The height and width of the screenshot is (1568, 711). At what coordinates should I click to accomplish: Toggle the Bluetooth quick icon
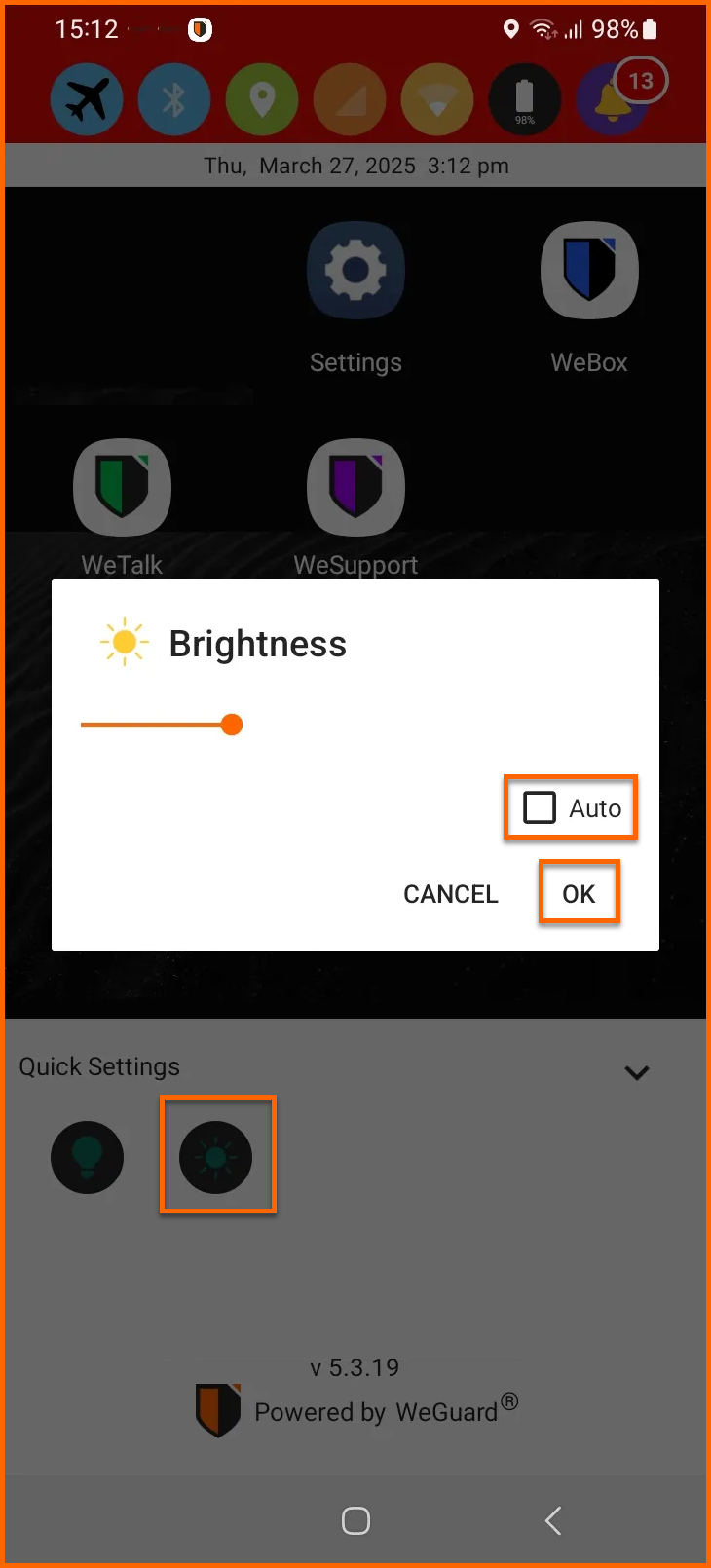tap(174, 99)
